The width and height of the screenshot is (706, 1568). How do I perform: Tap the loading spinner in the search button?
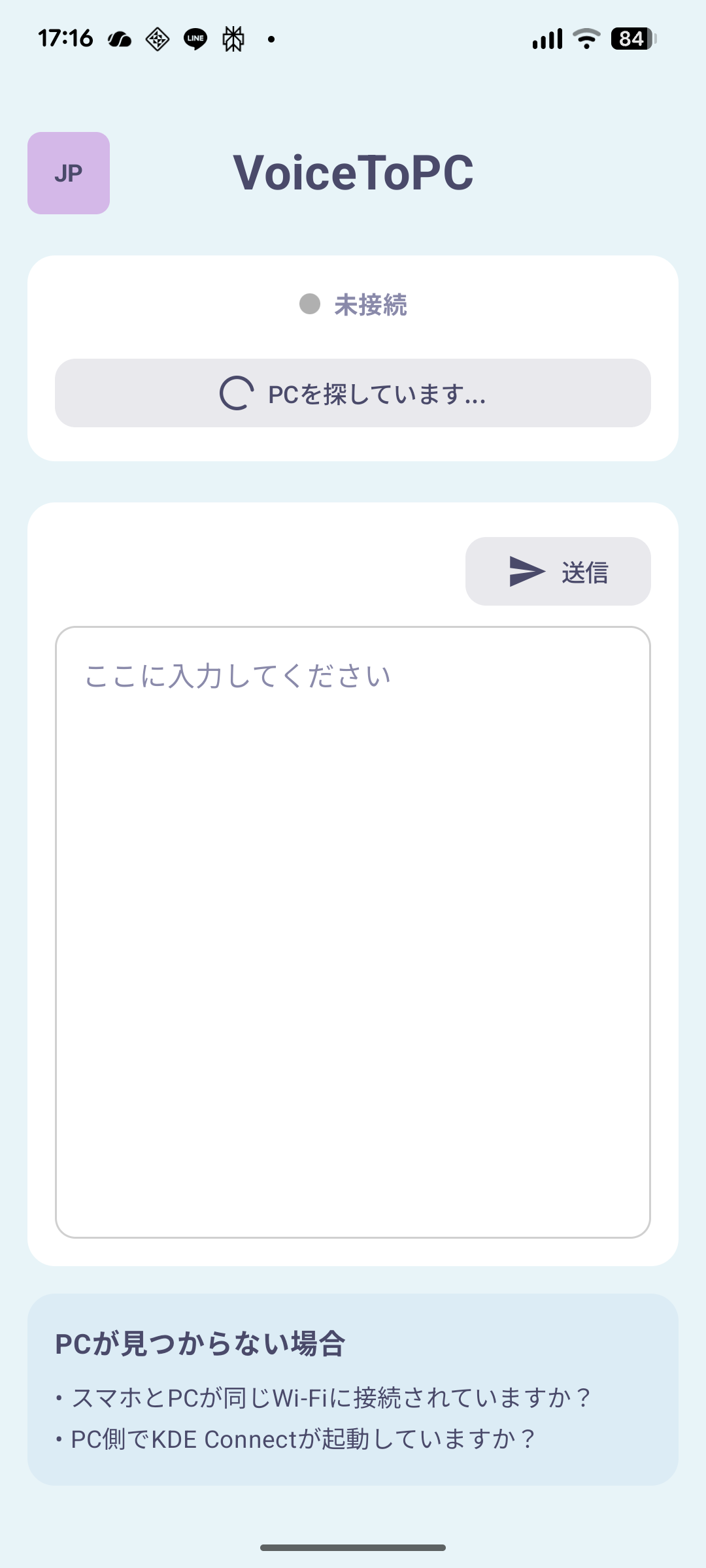(x=235, y=393)
